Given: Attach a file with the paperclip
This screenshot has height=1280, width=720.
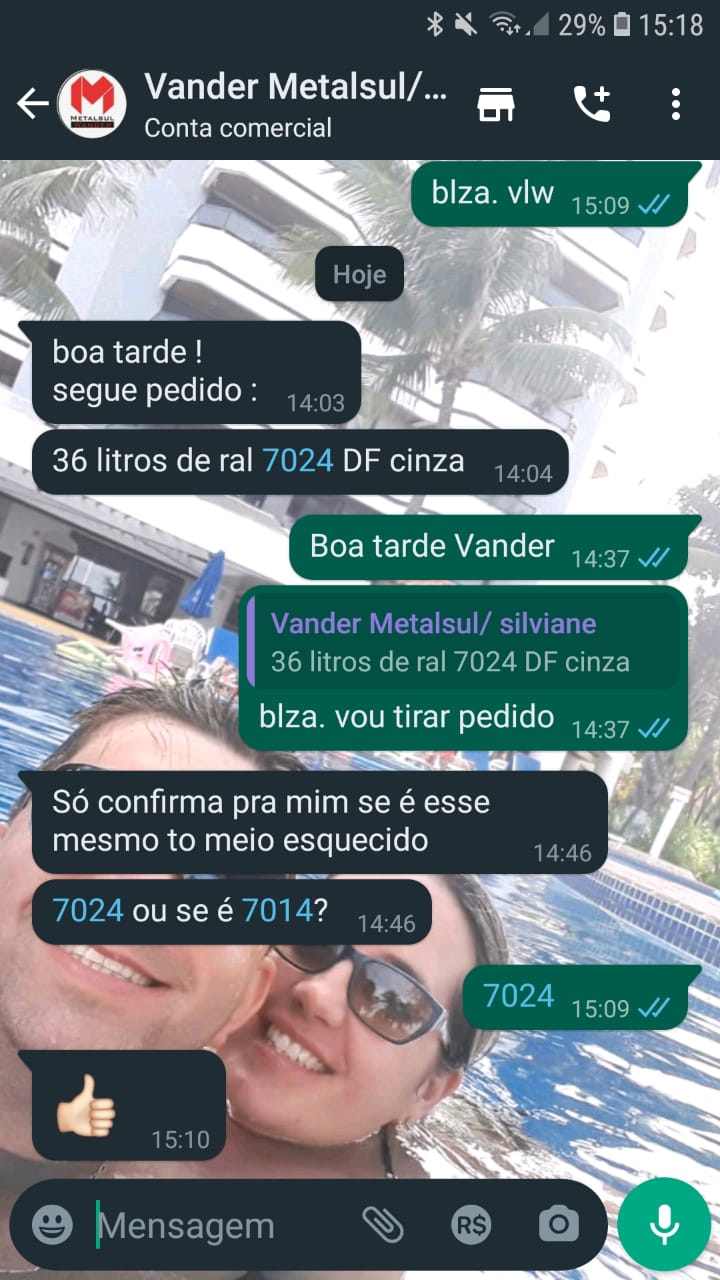Looking at the screenshot, I should [381, 1224].
